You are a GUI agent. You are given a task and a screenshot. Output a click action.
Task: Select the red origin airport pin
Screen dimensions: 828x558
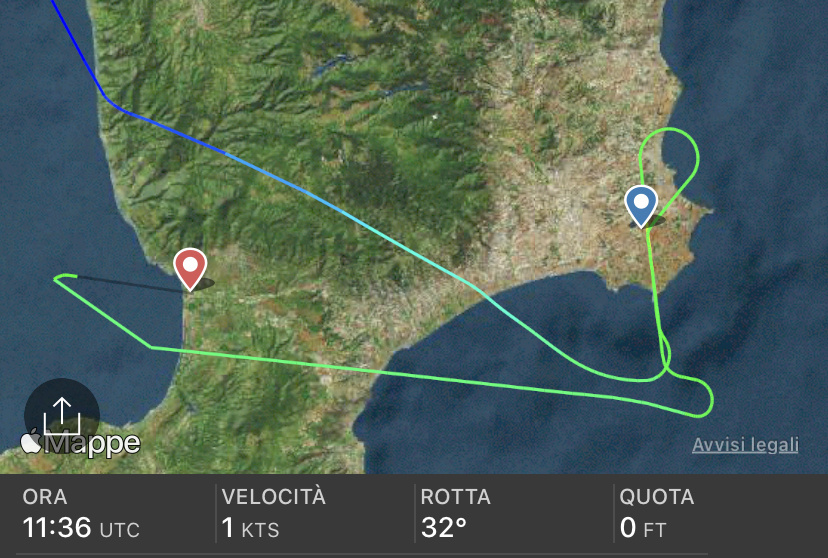pos(190,267)
